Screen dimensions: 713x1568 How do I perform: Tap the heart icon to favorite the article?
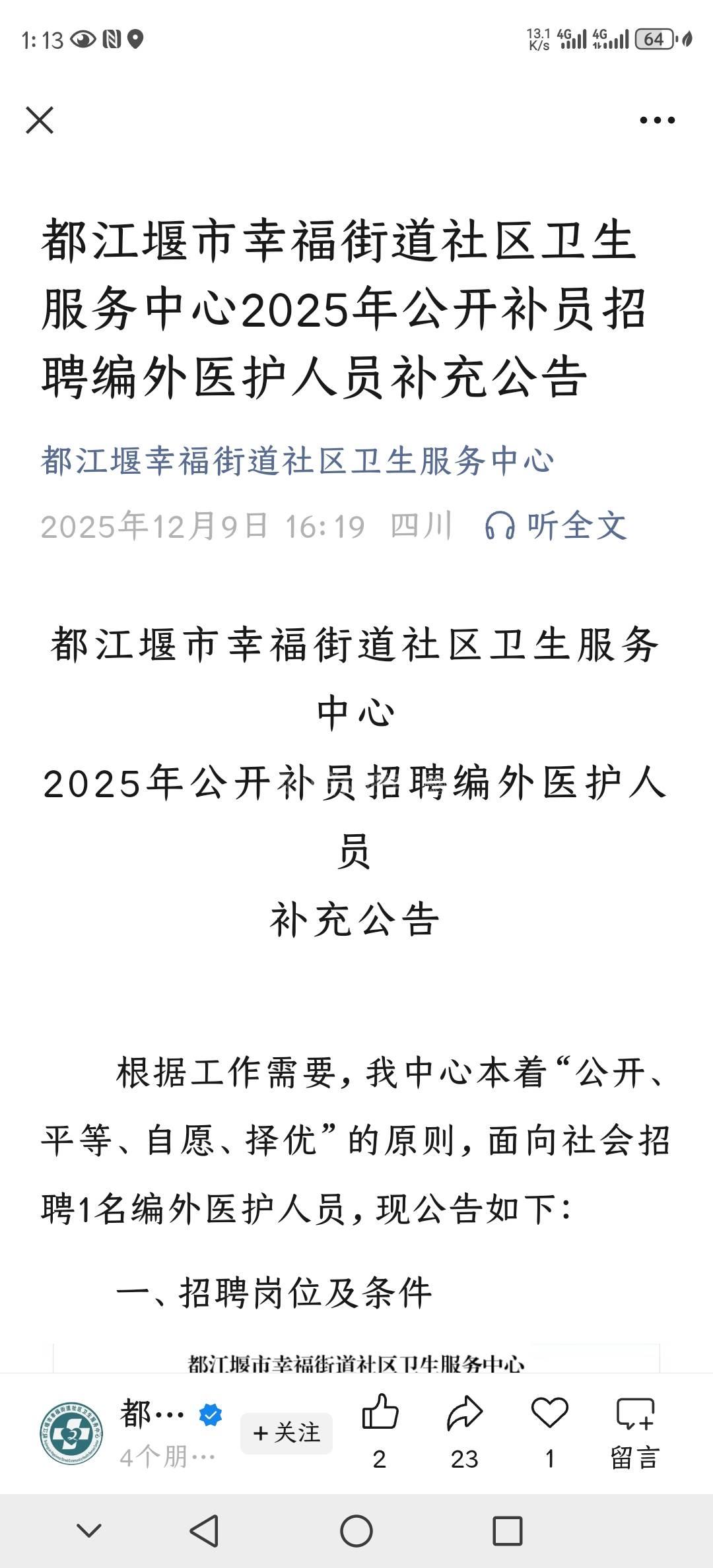(x=549, y=1414)
